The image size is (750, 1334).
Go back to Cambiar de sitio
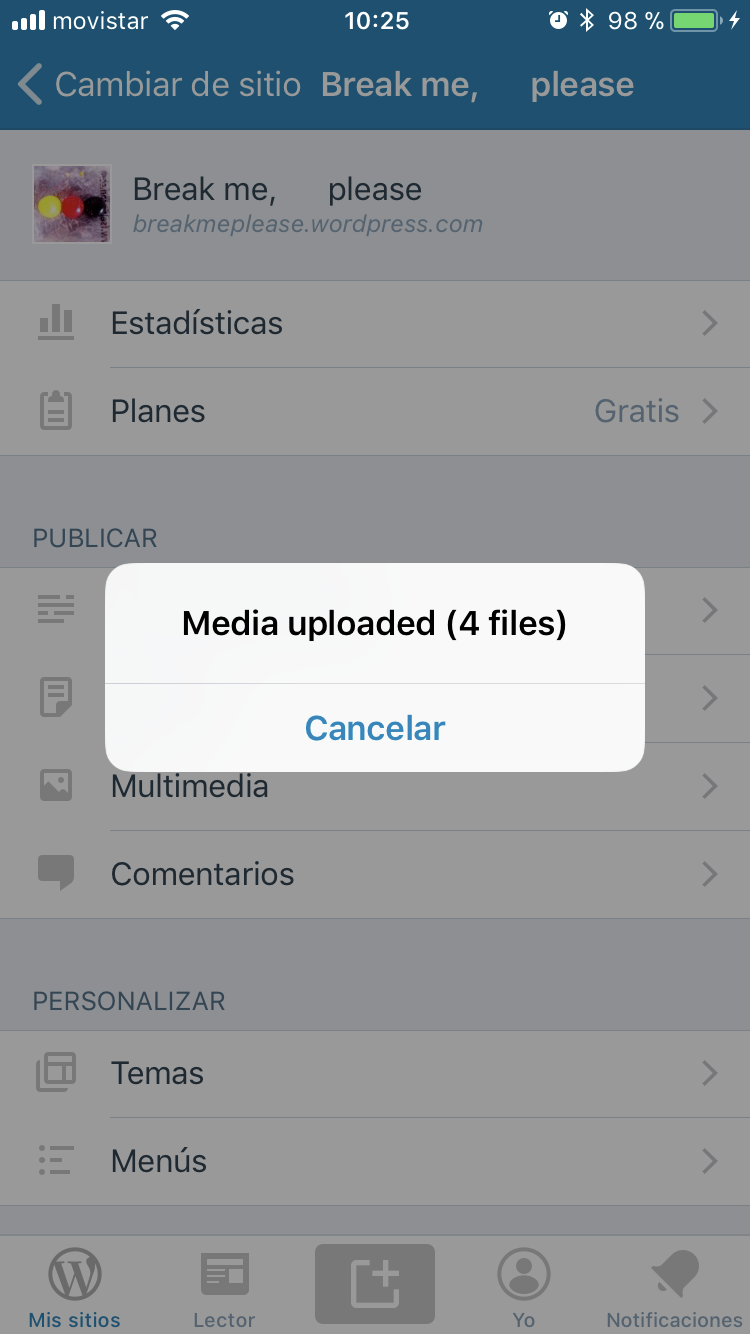[160, 85]
